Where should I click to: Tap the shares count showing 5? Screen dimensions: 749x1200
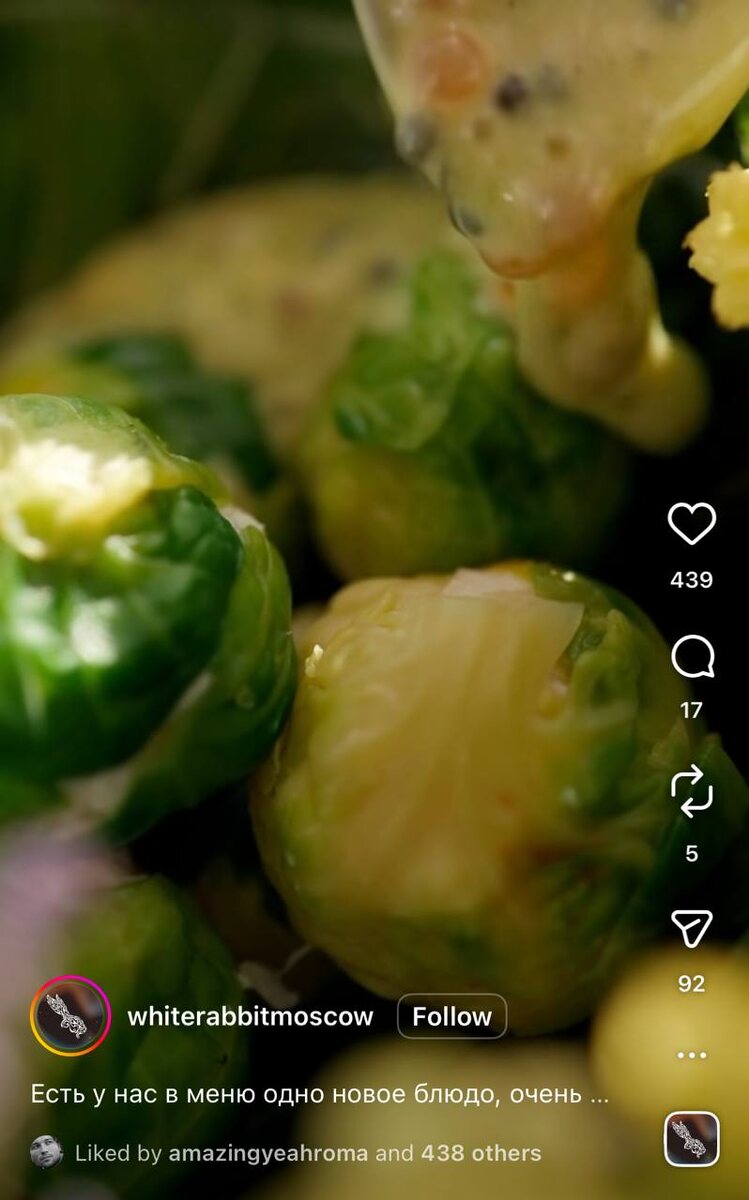pyautogui.click(x=694, y=854)
